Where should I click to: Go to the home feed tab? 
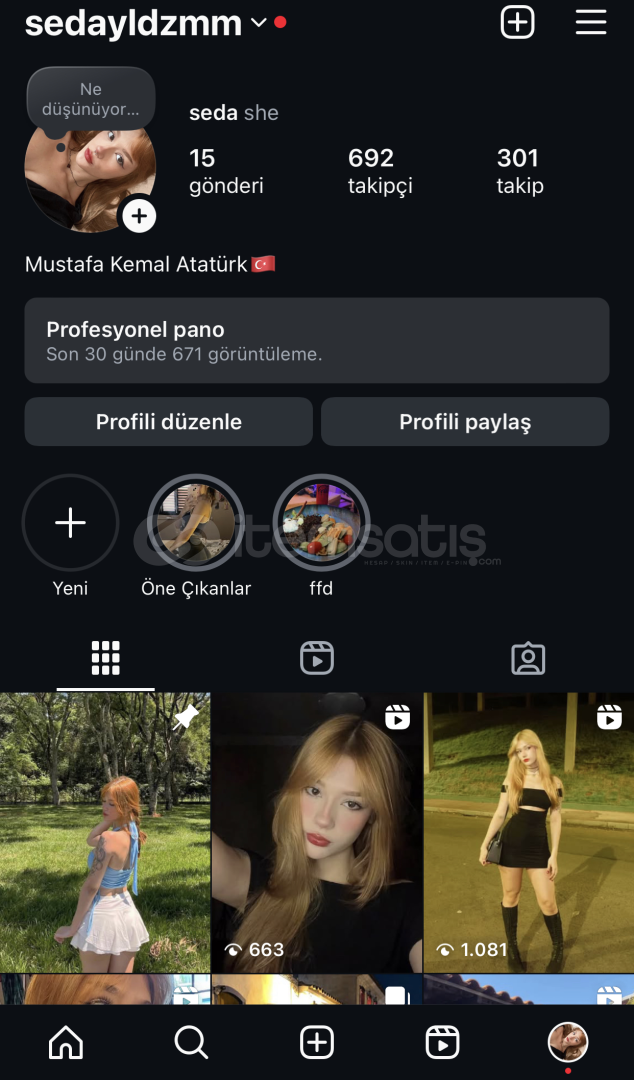(x=66, y=1043)
